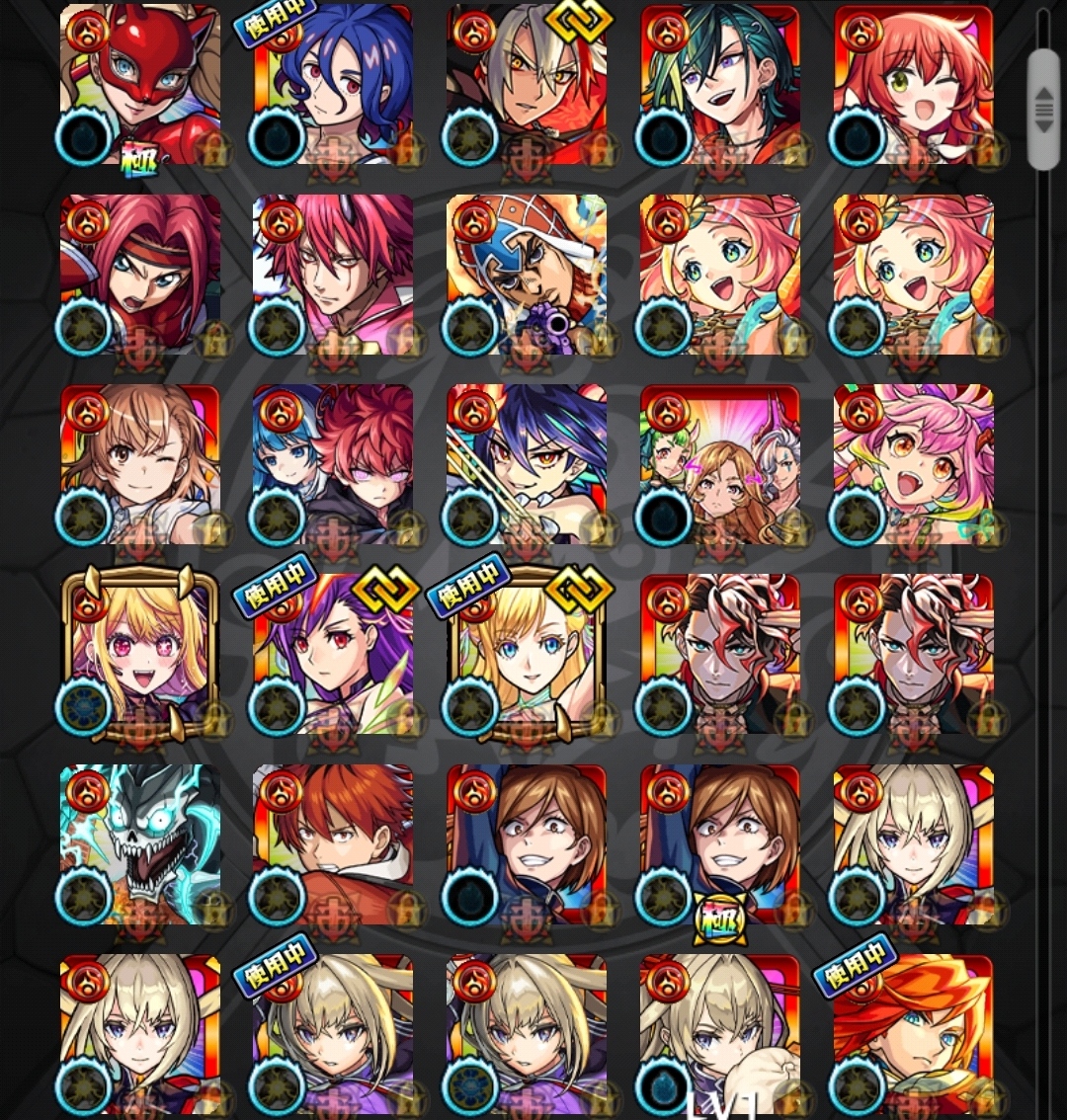This screenshot has height=1120, width=1067.
Task: Select the brown-haired girl with 極 badge
Action: pyautogui.click(x=719, y=843)
